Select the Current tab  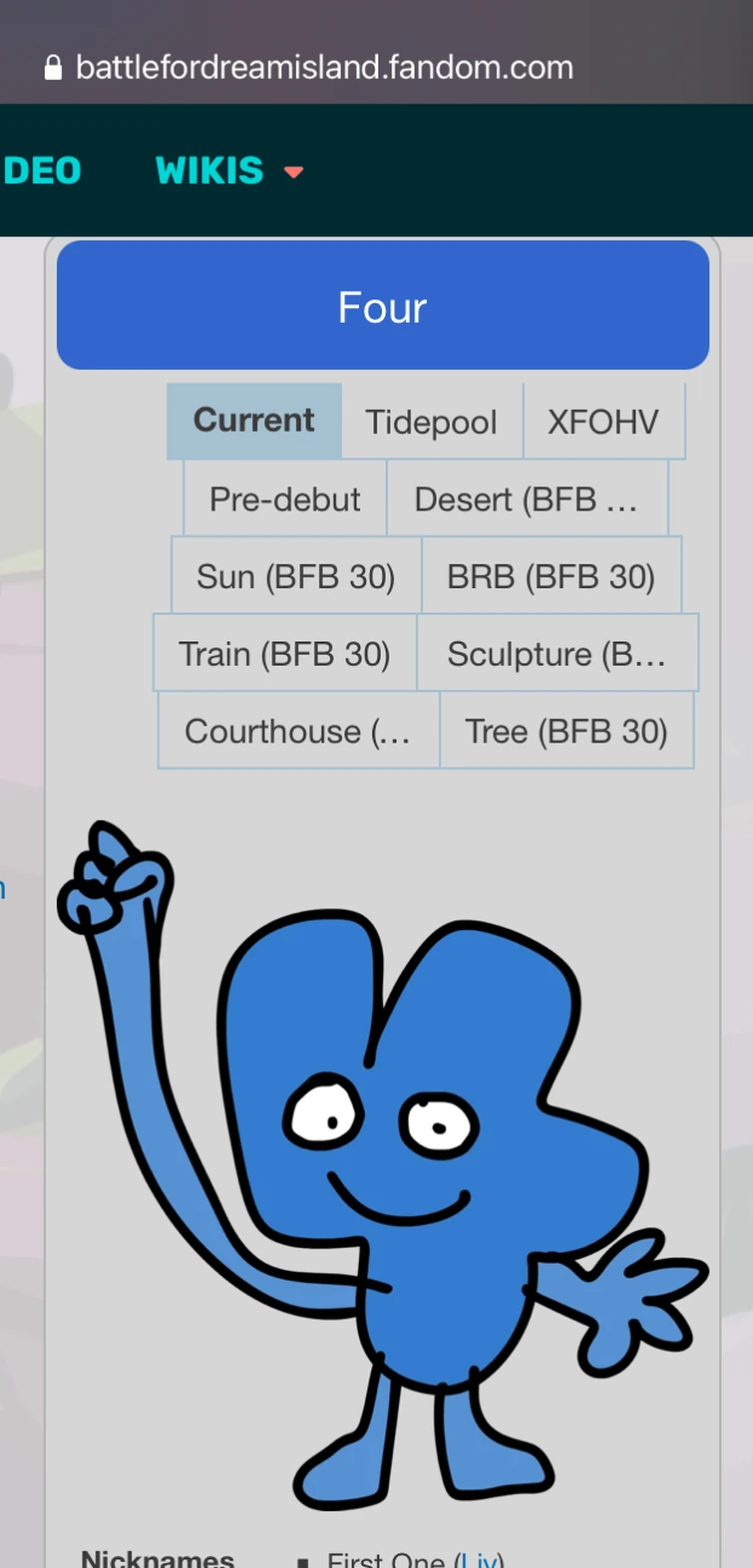(253, 421)
